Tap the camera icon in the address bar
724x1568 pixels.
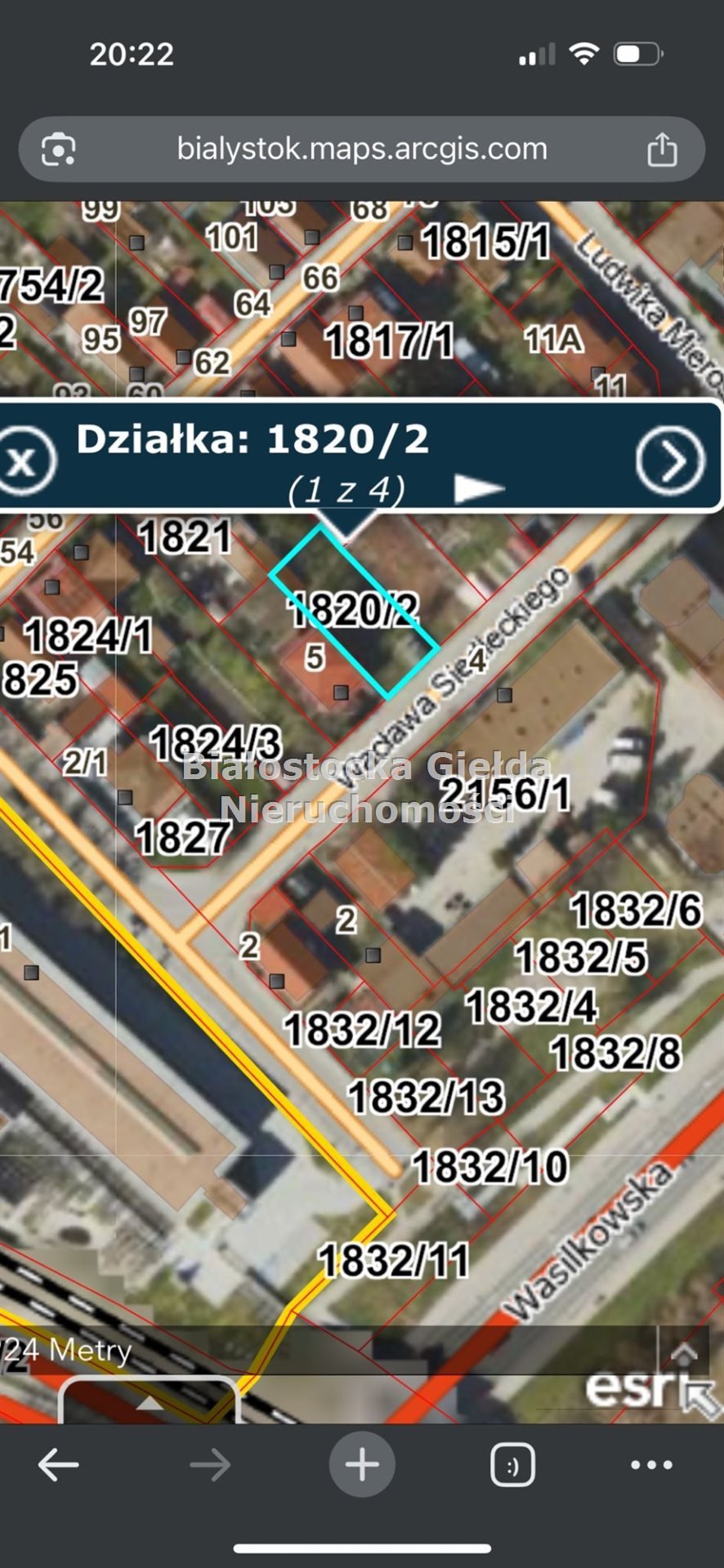click(59, 149)
